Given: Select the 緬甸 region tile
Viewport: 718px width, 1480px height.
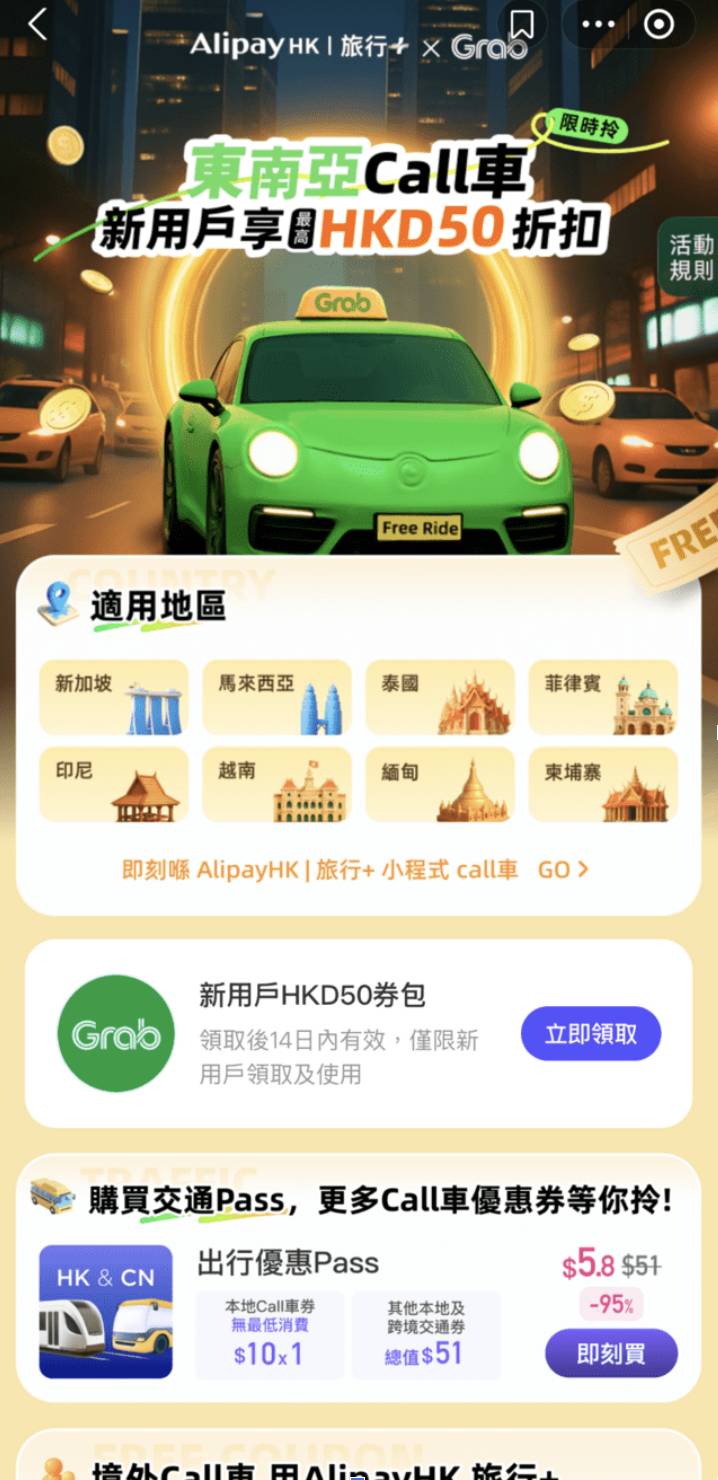Looking at the screenshot, I should point(440,784).
